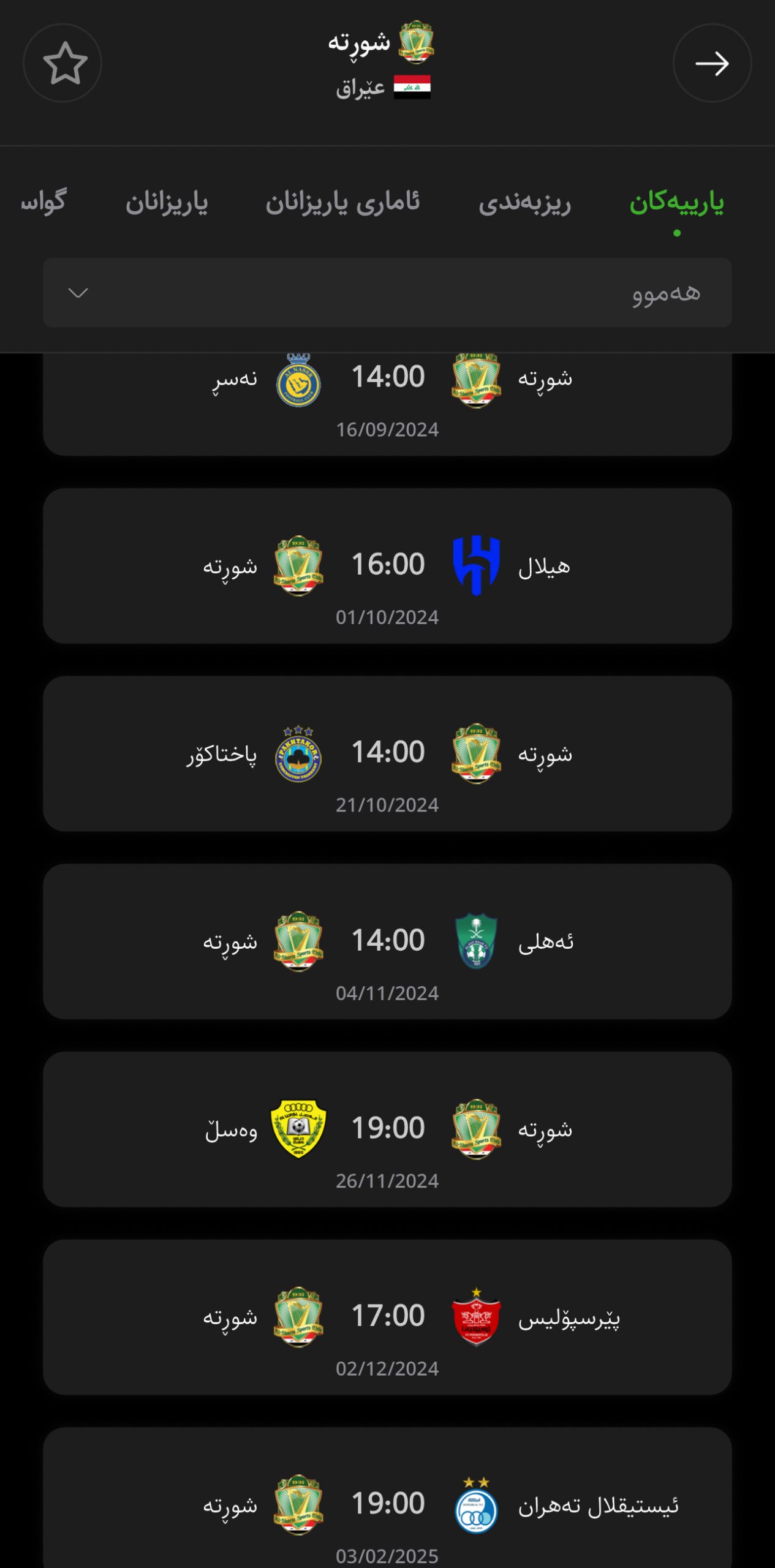Screen dimensions: 775x1568
Task: Open the پێرسپۆلیس vs شورتە match
Action: pyautogui.click(x=387, y=1317)
